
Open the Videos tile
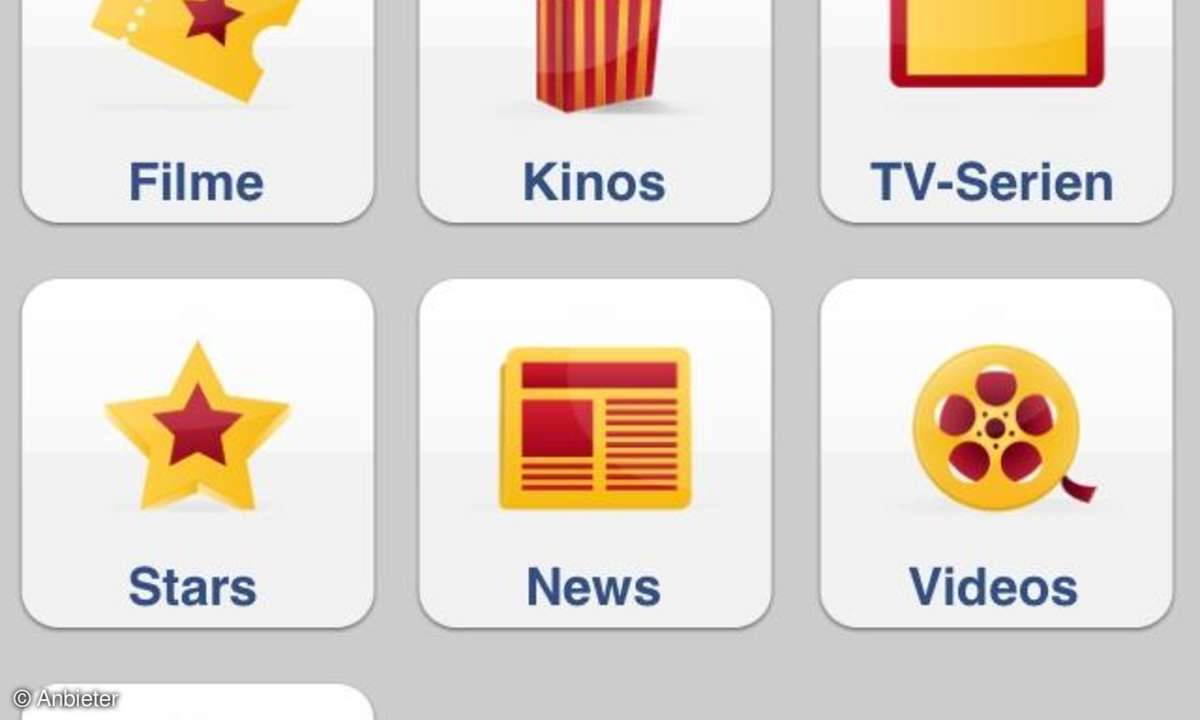pos(995,455)
